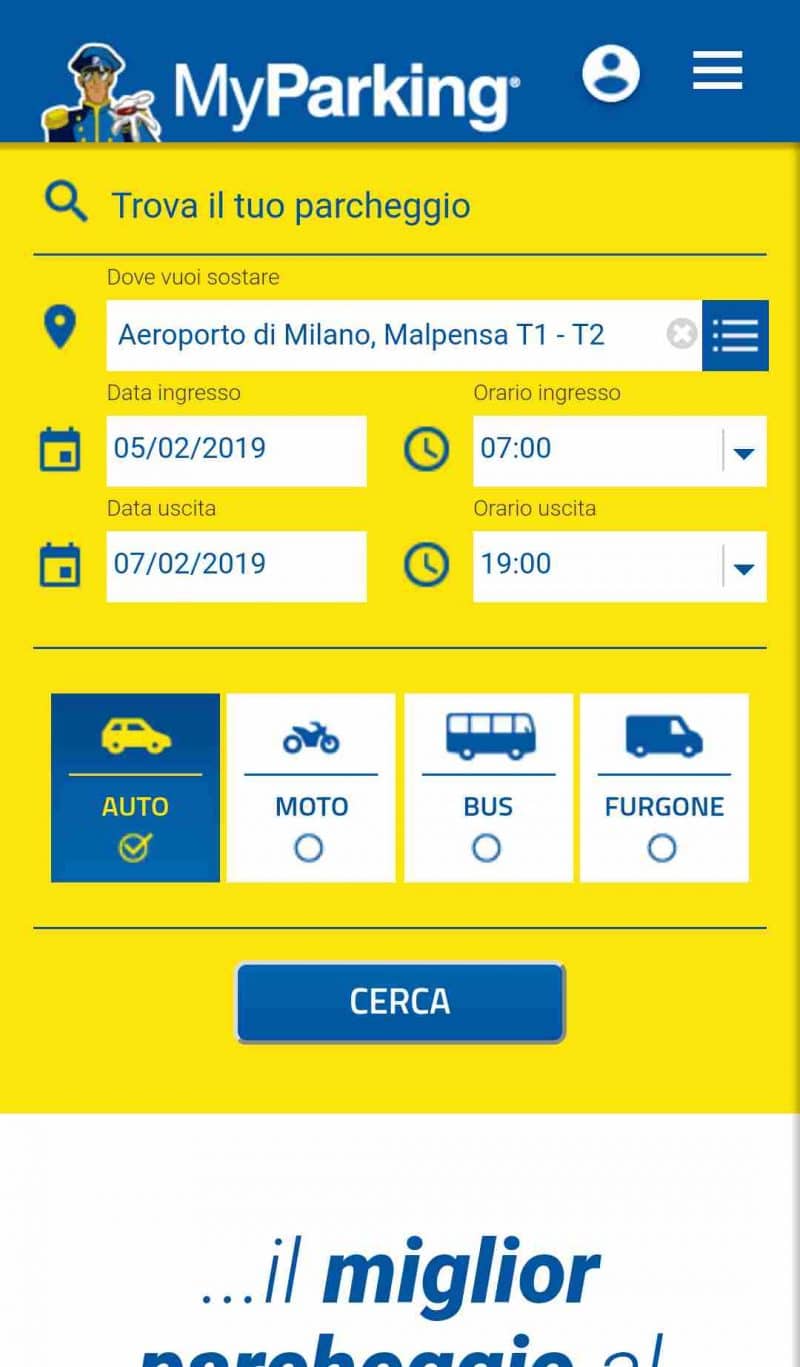
Task: Change the Data uscita date
Action: pos(236,566)
